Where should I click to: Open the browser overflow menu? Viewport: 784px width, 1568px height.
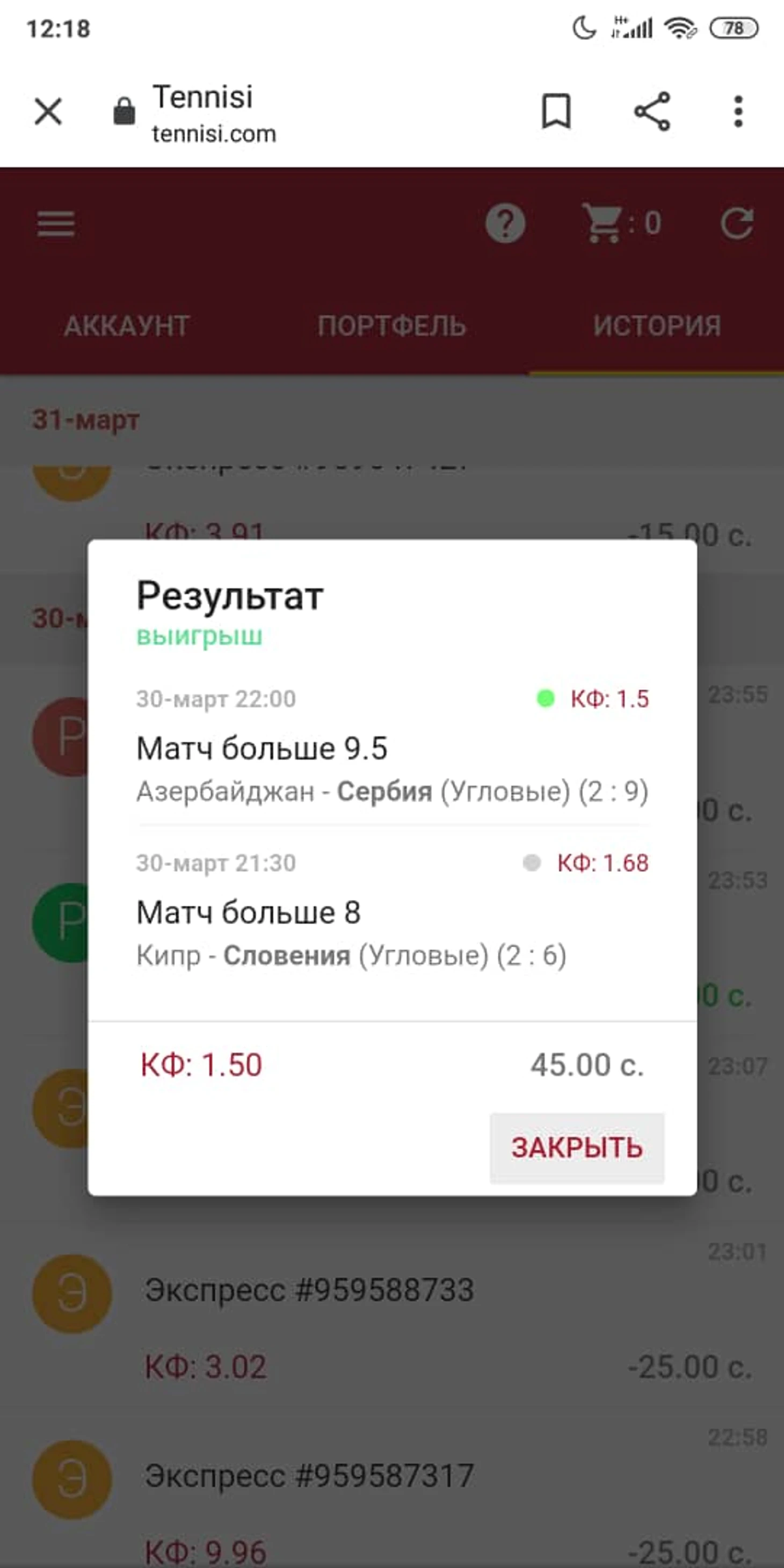tap(738, 112)
